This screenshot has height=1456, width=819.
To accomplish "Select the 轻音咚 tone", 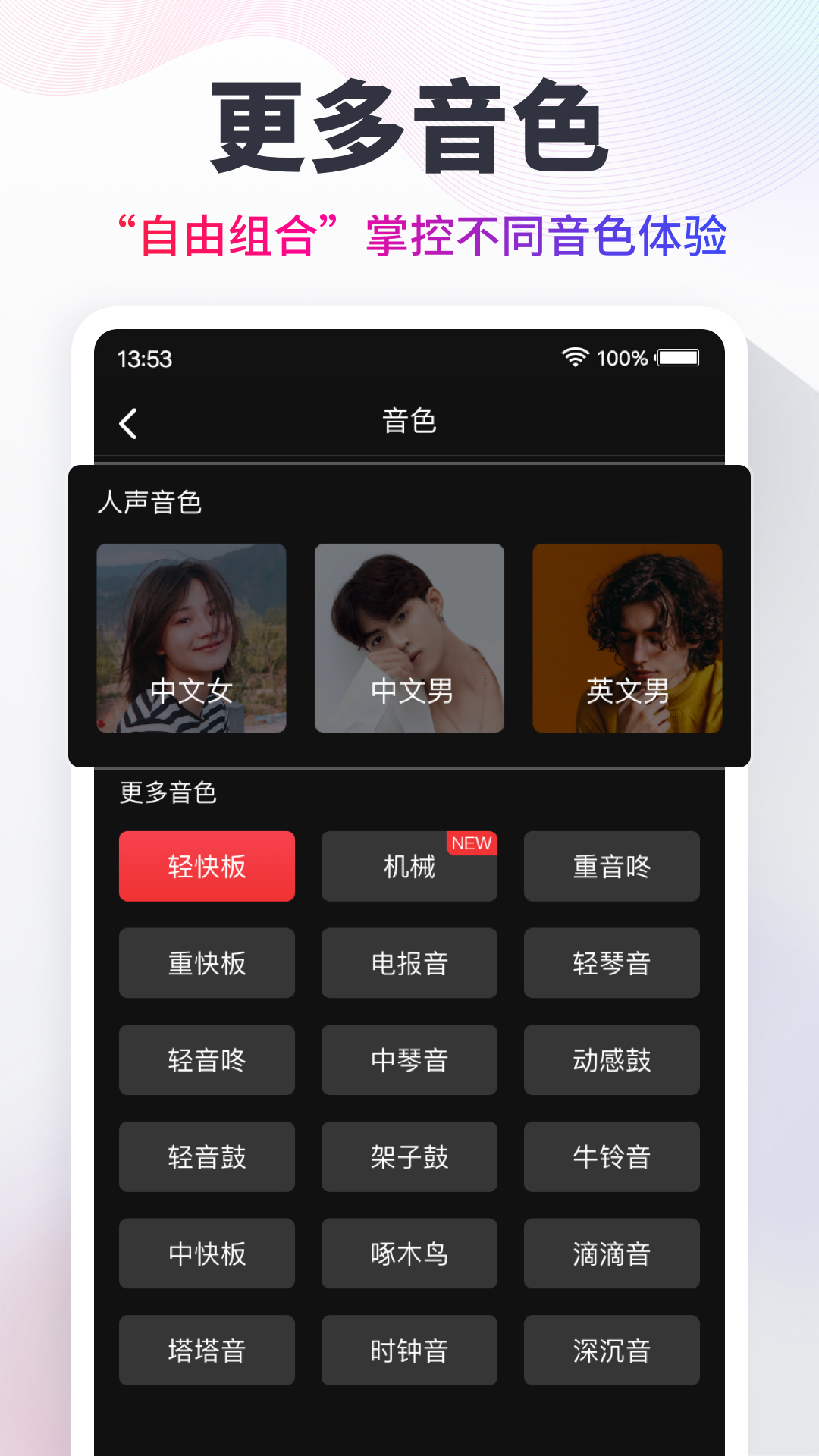I will tap(207, 1060).
